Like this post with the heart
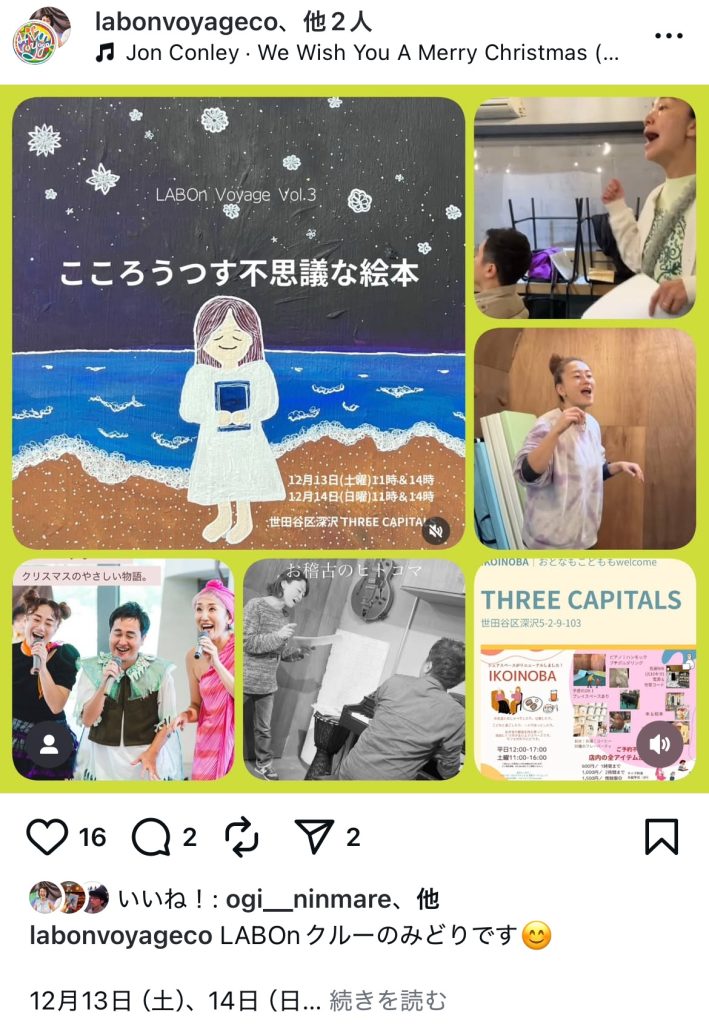 coord(46,836)
